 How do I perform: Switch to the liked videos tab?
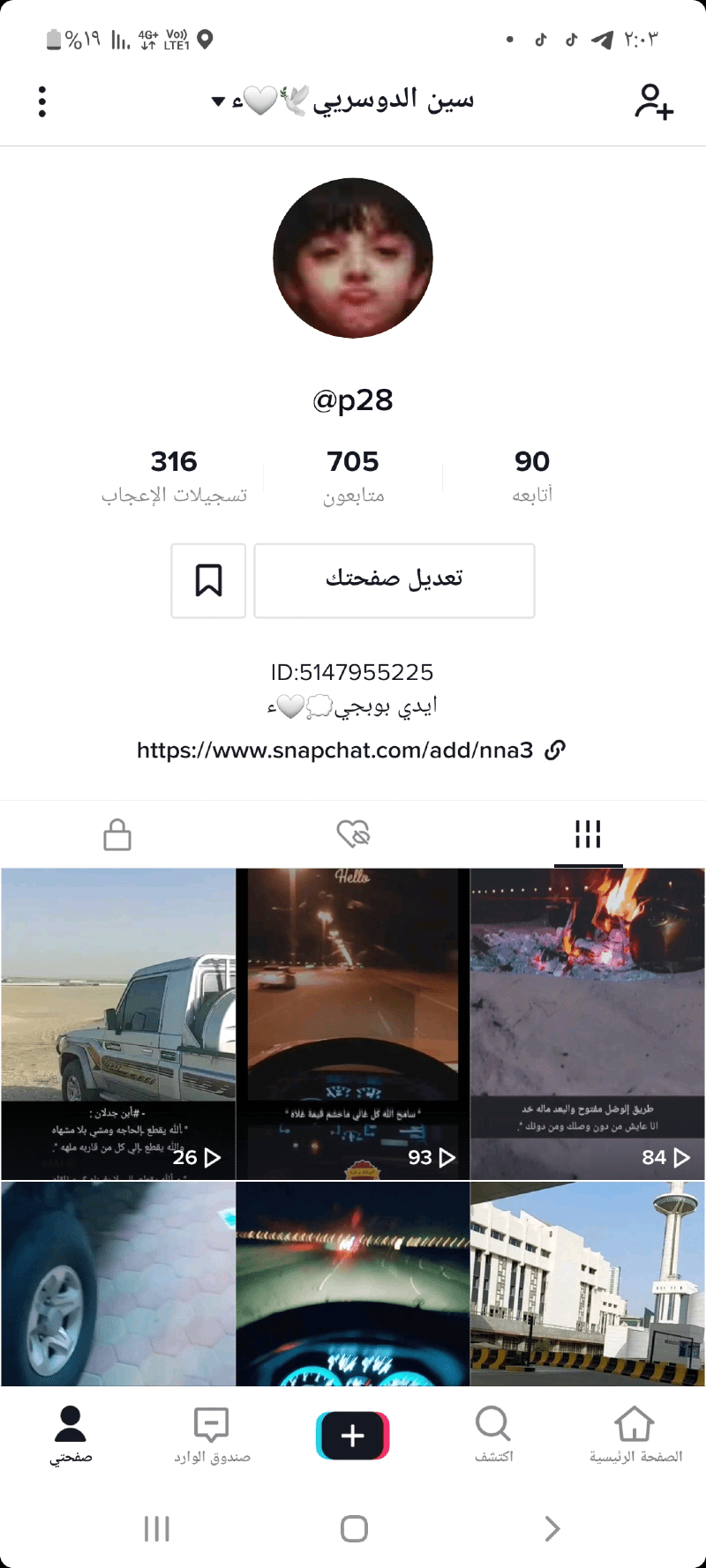[x=353, y=834]
